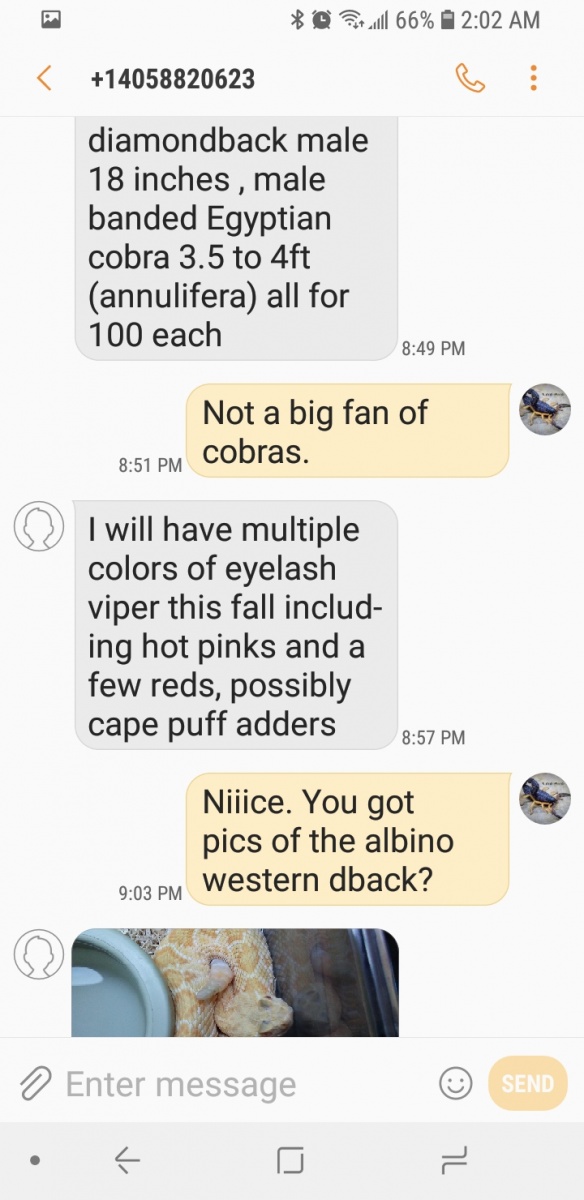The width and height of the screenshot is (584, 1200).
Task: Attach a file with the paperclip icon
Action: pyautogui.click(x=36, y=1083)
